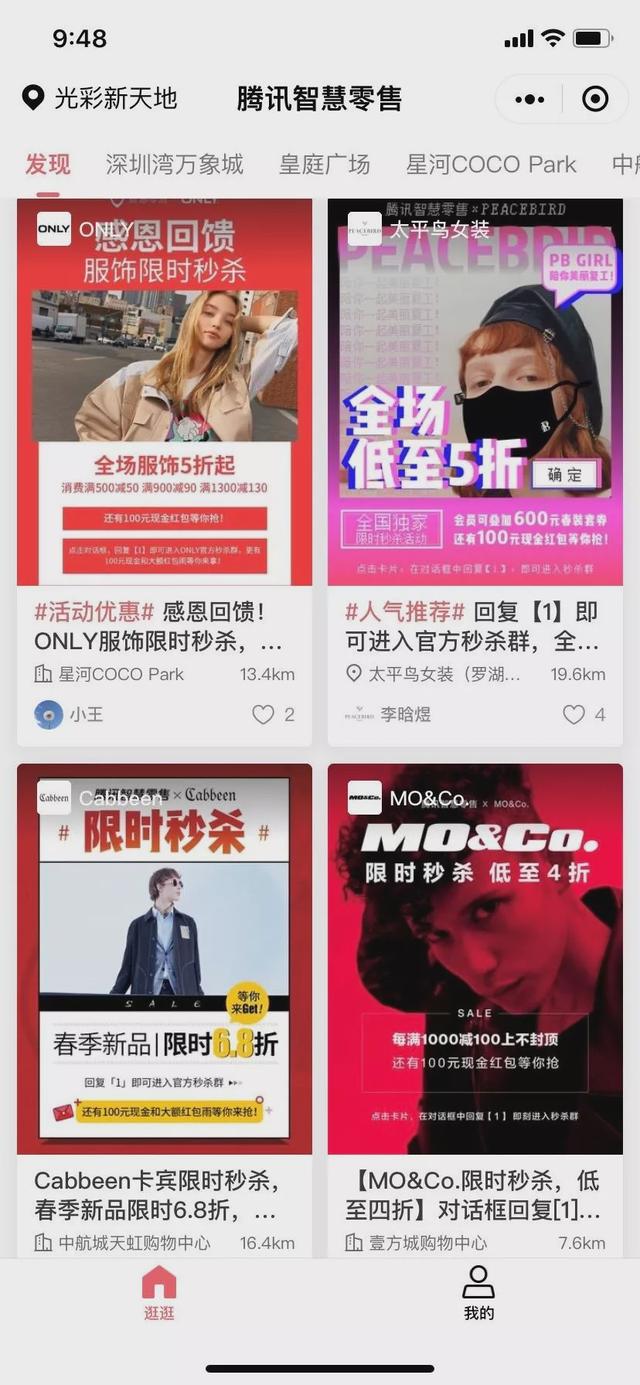Switch to 深圳湾万象城 tab
This screenshot has width=640, height=1385.
(x=175, y=164)
